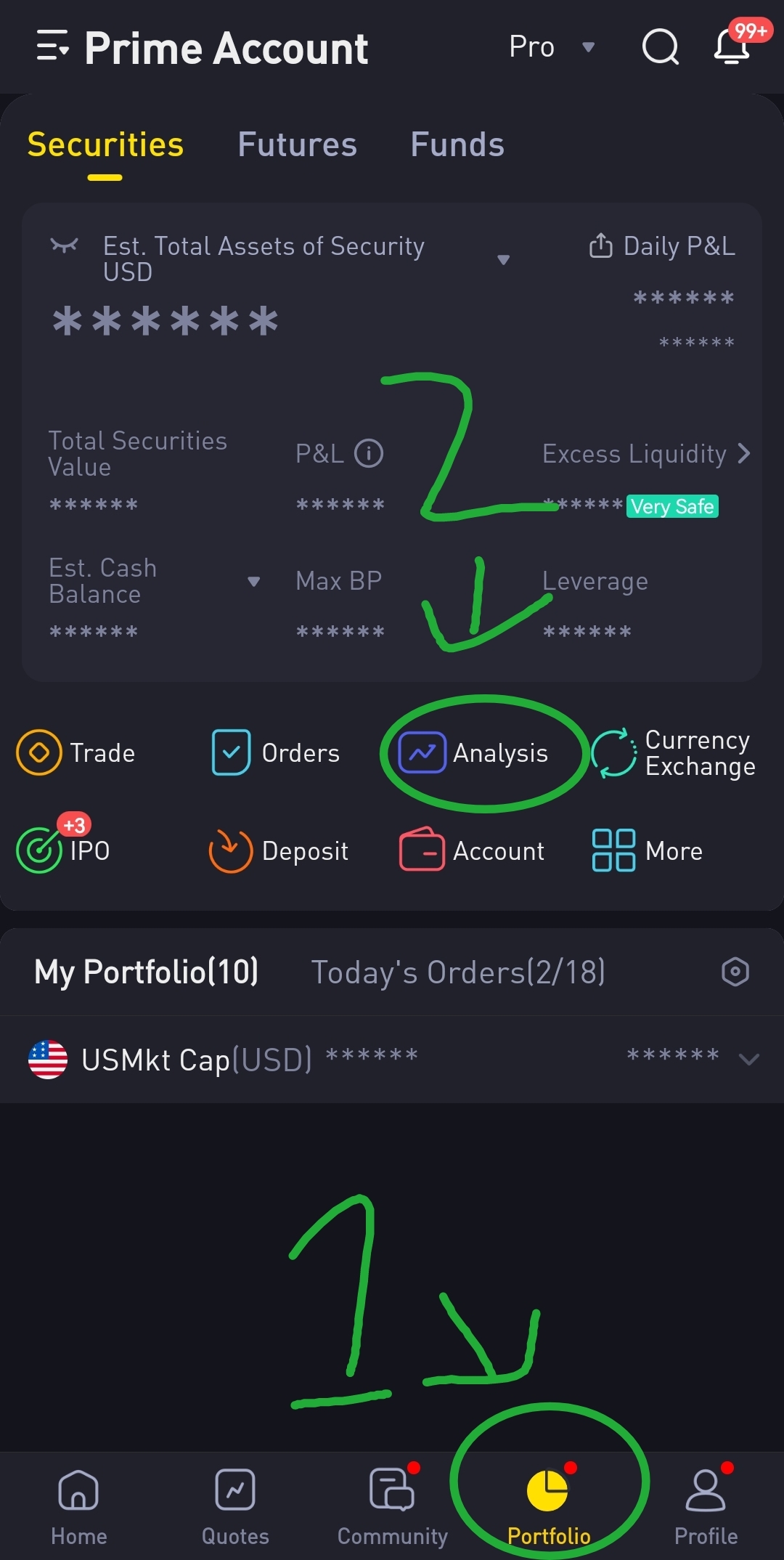
Task: Tap Deposit
Action: point(279,850)
